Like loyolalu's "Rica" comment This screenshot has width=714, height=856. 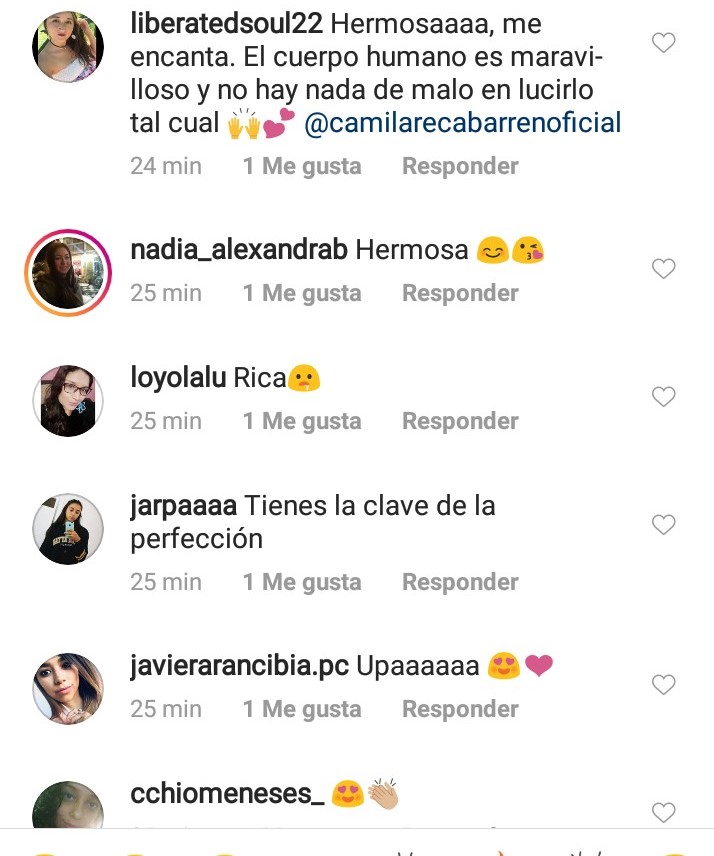coord(663,397)
